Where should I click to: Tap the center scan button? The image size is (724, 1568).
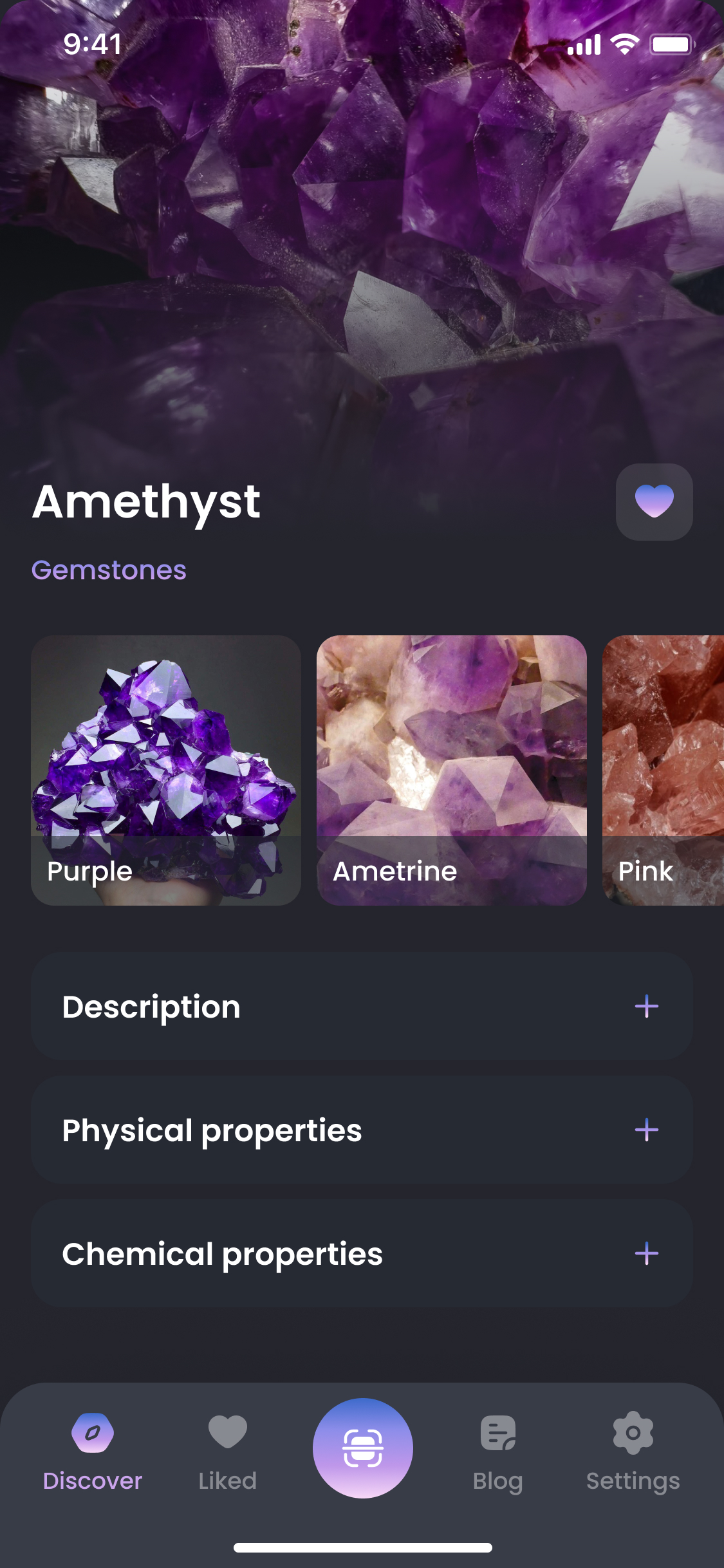point(363,1448)
